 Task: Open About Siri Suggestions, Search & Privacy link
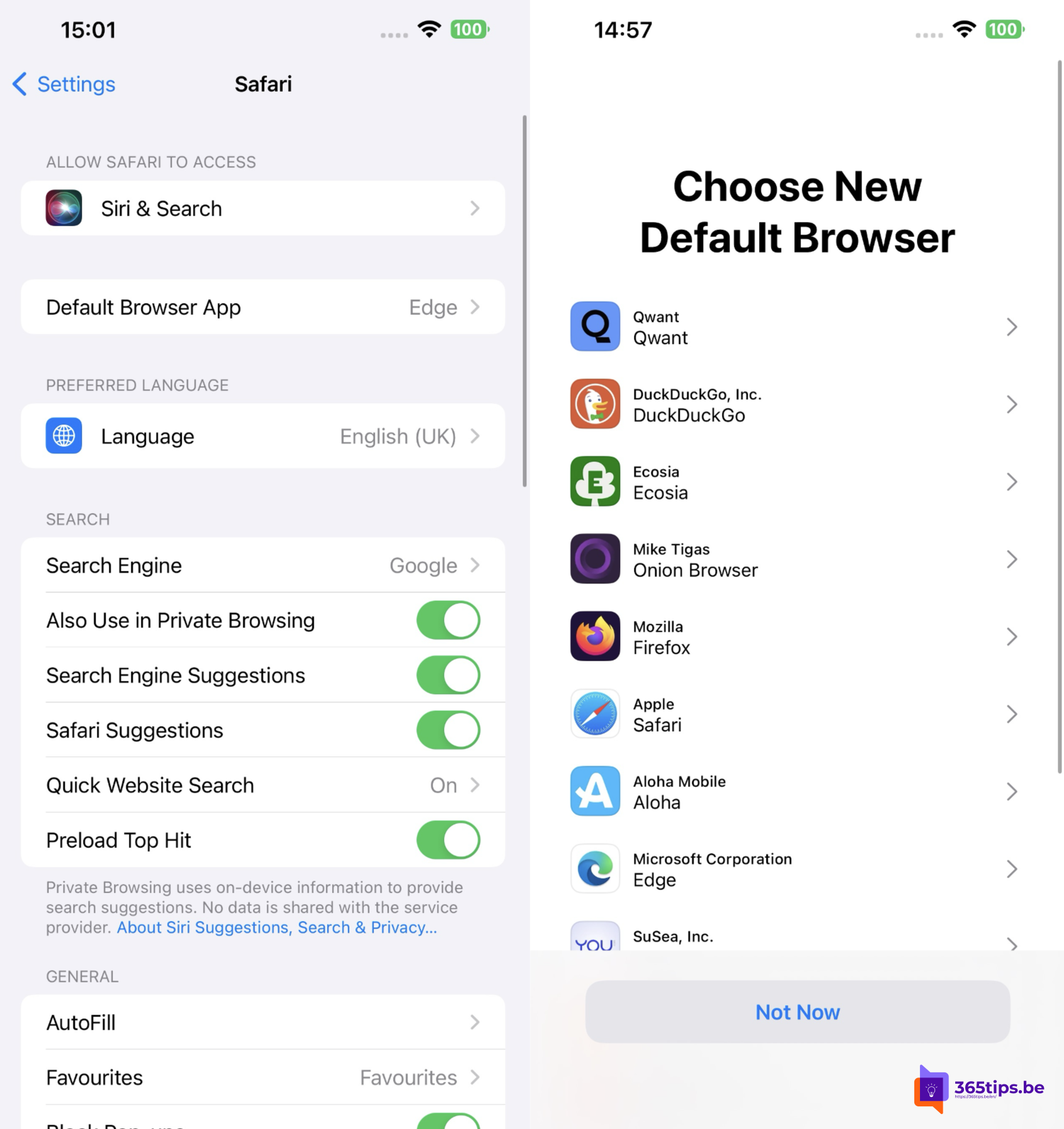click(x=276, y=928)
